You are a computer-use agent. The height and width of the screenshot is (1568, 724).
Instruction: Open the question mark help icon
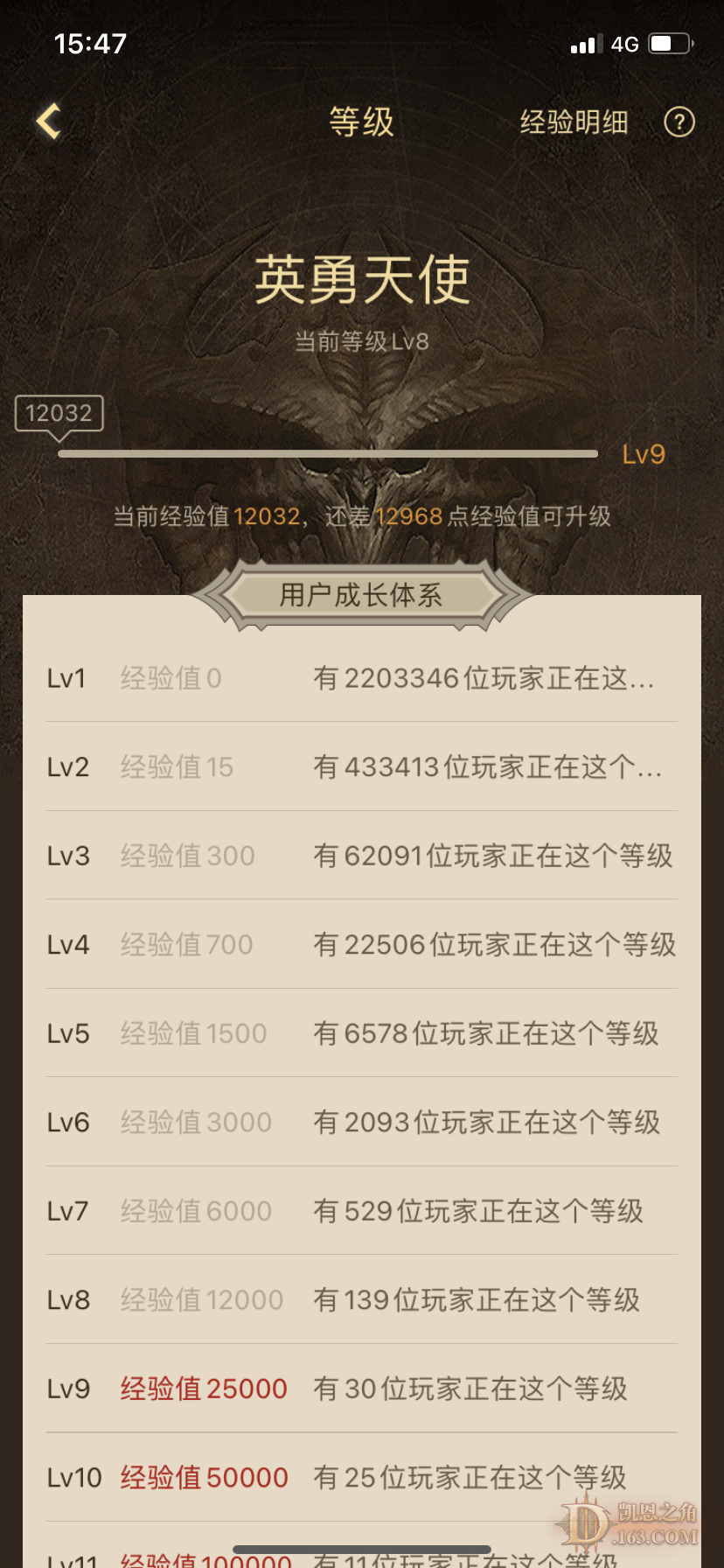point(679,122)
